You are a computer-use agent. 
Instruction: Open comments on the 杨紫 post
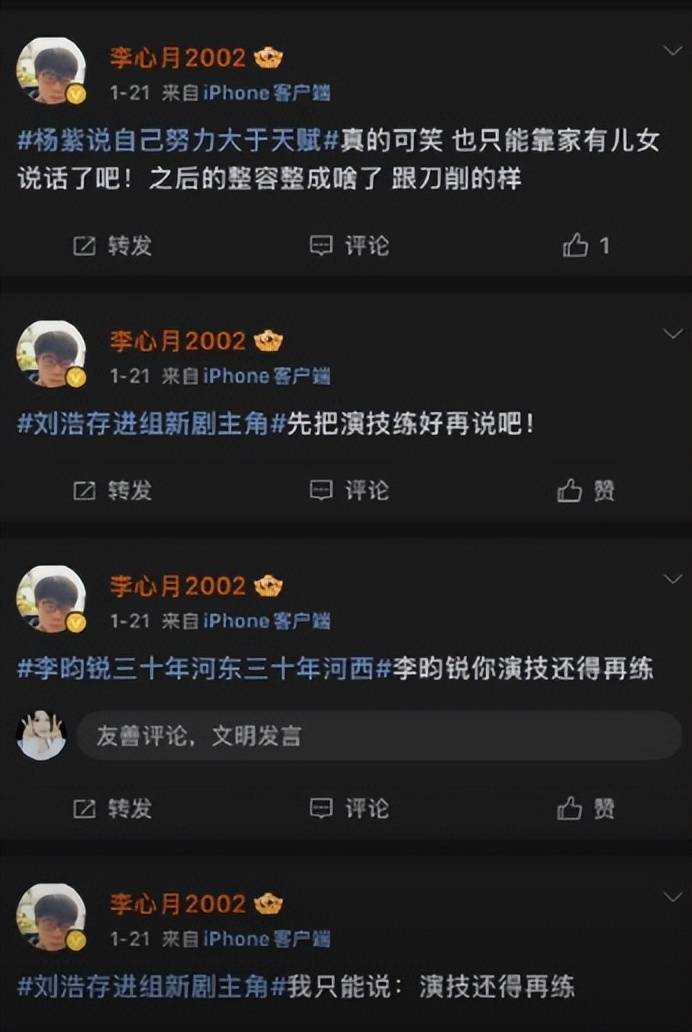pyautogui.click(x=349, y=245)
